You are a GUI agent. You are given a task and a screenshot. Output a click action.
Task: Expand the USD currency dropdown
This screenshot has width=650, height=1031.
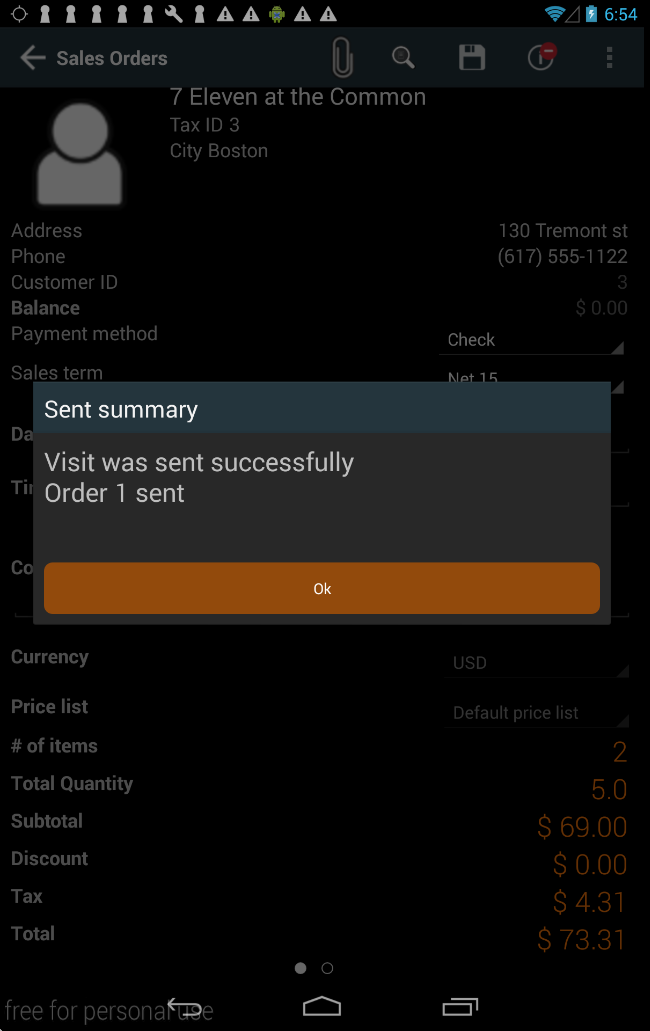(538, 663)
